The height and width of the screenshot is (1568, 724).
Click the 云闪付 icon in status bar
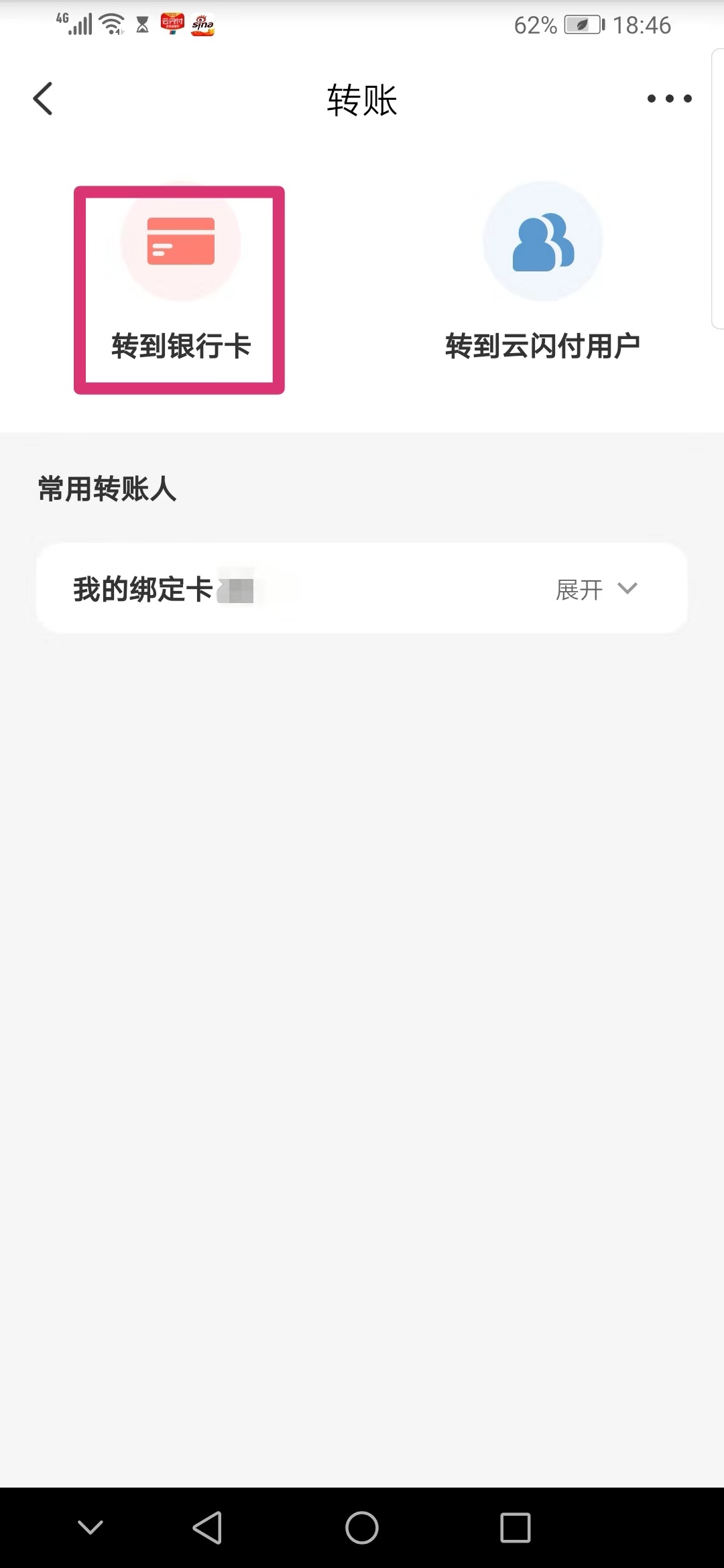[x=172, y=24]
